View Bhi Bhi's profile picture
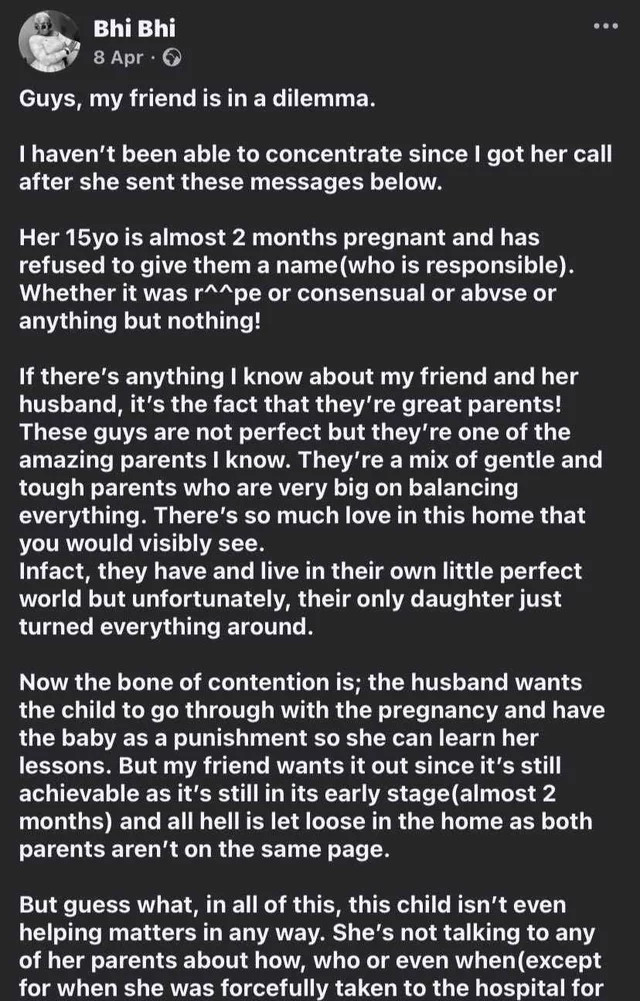The width and height of the screenshot is (640, 1001). click(x=50, y=42)
